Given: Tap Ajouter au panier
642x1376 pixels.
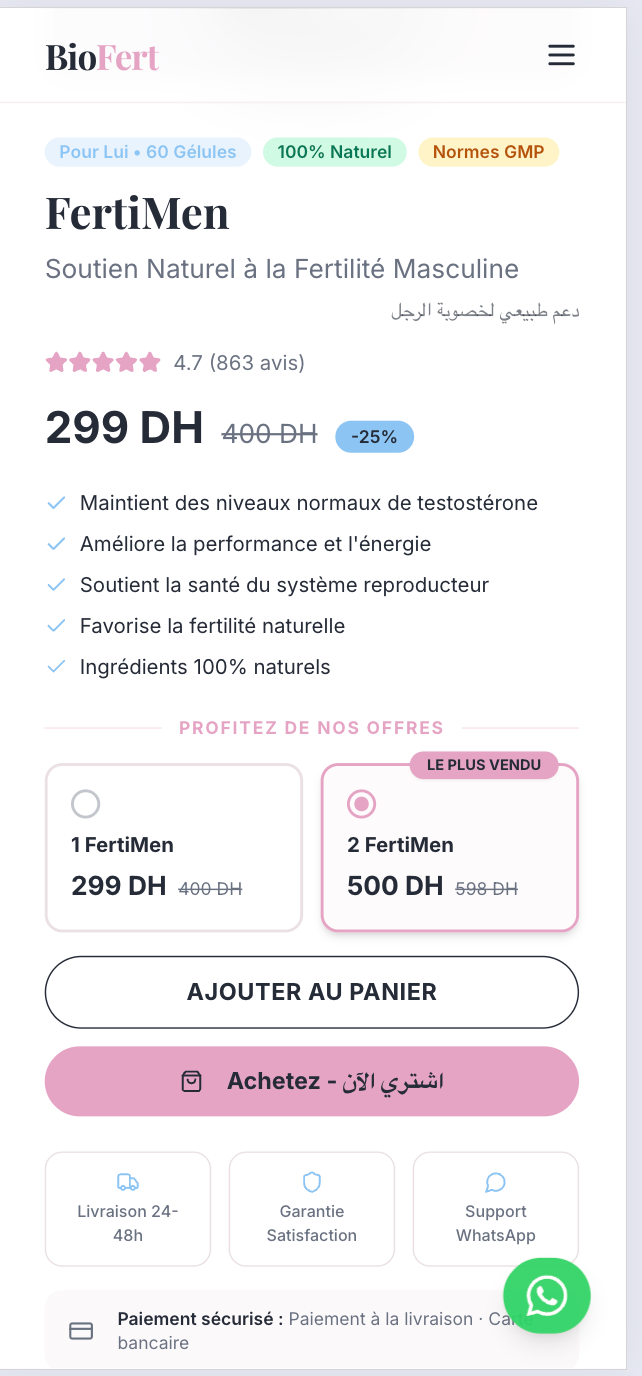Looking at the screenshot, I should click(311, 992).
